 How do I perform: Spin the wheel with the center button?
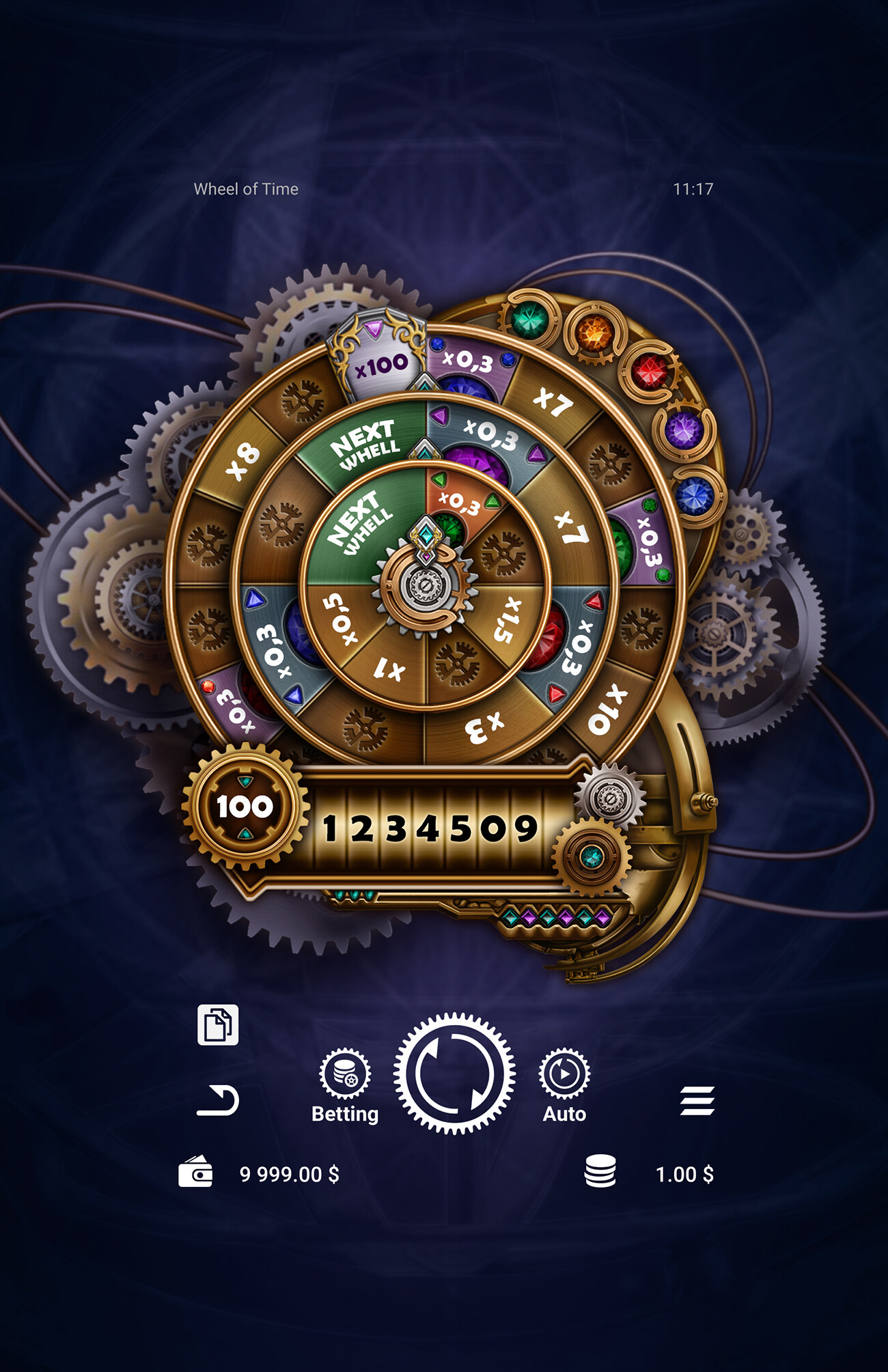point(454,1074)
